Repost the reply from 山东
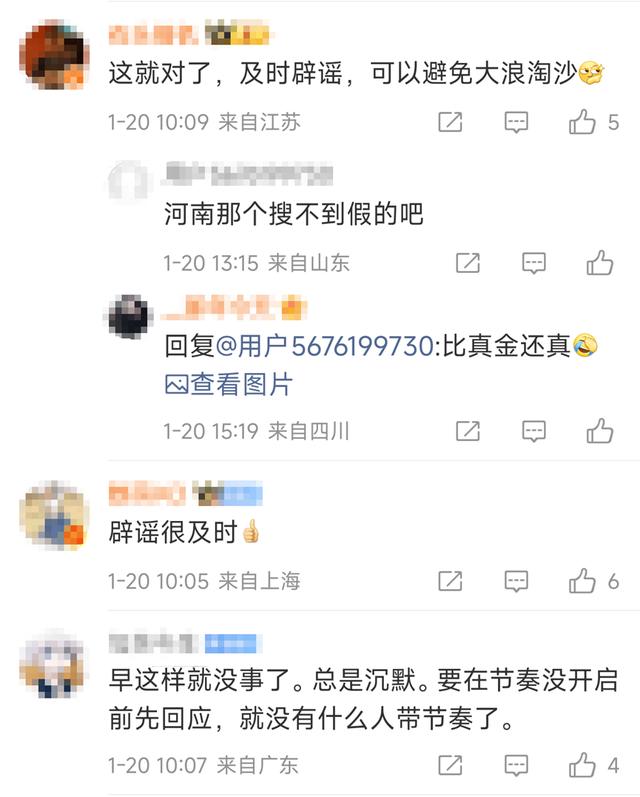This screenshot has height=797, width=640. 468,263
